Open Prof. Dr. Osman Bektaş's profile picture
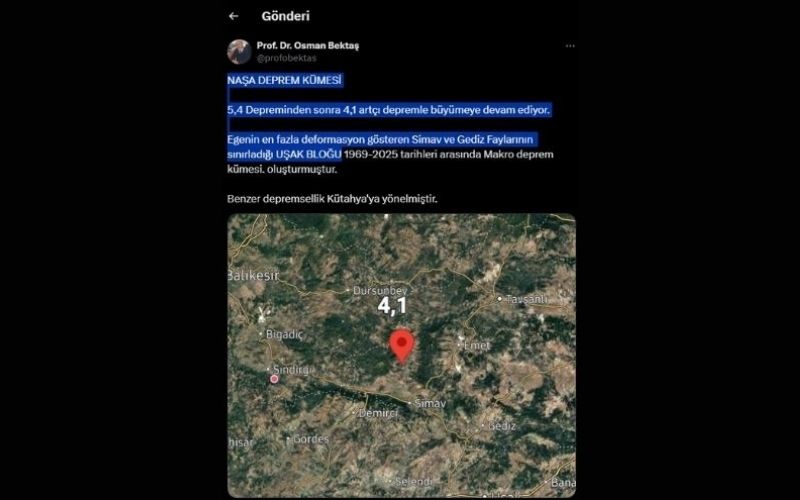The width and height of the screenshot is (800, 500). click(239, 52)
